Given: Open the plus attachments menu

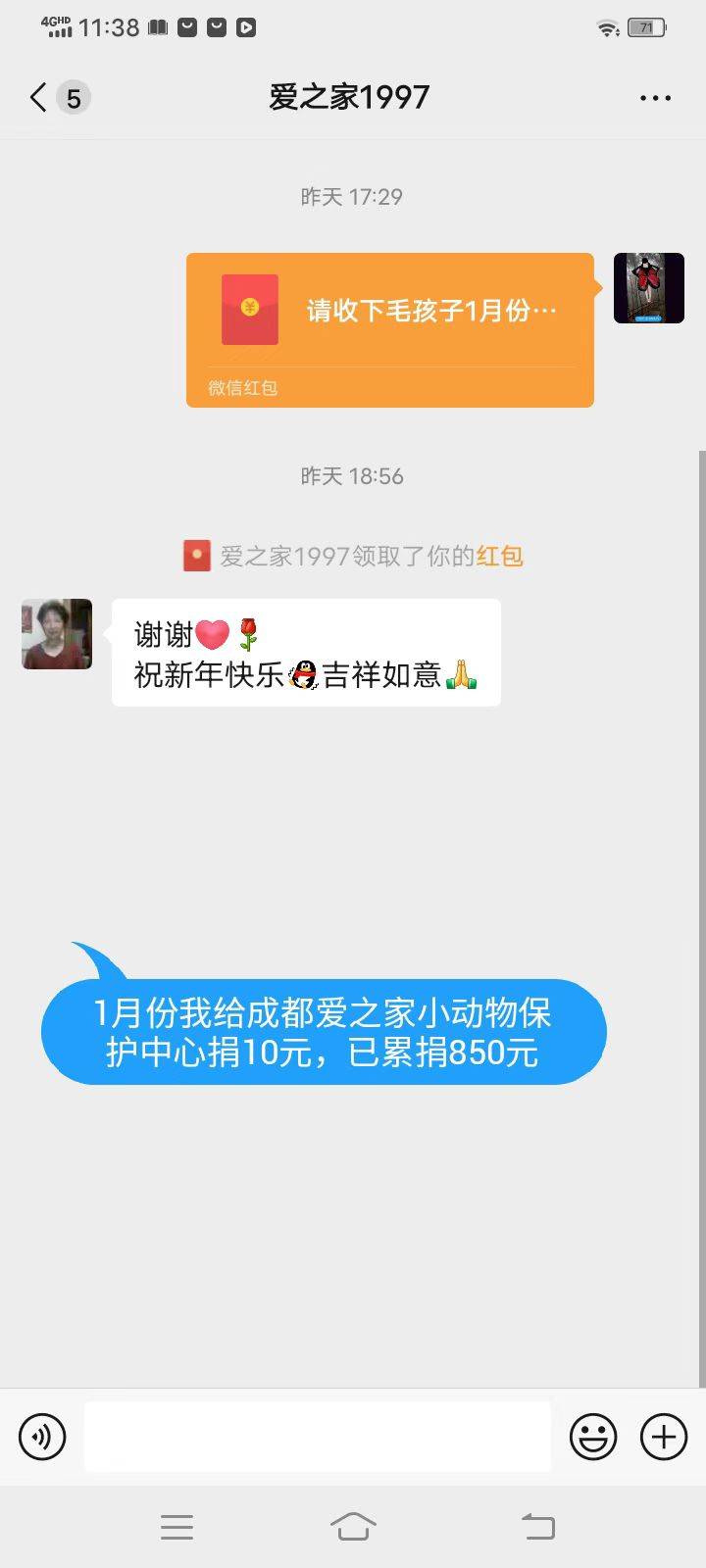Looking at the screenshot, I should pos(664,1437).
